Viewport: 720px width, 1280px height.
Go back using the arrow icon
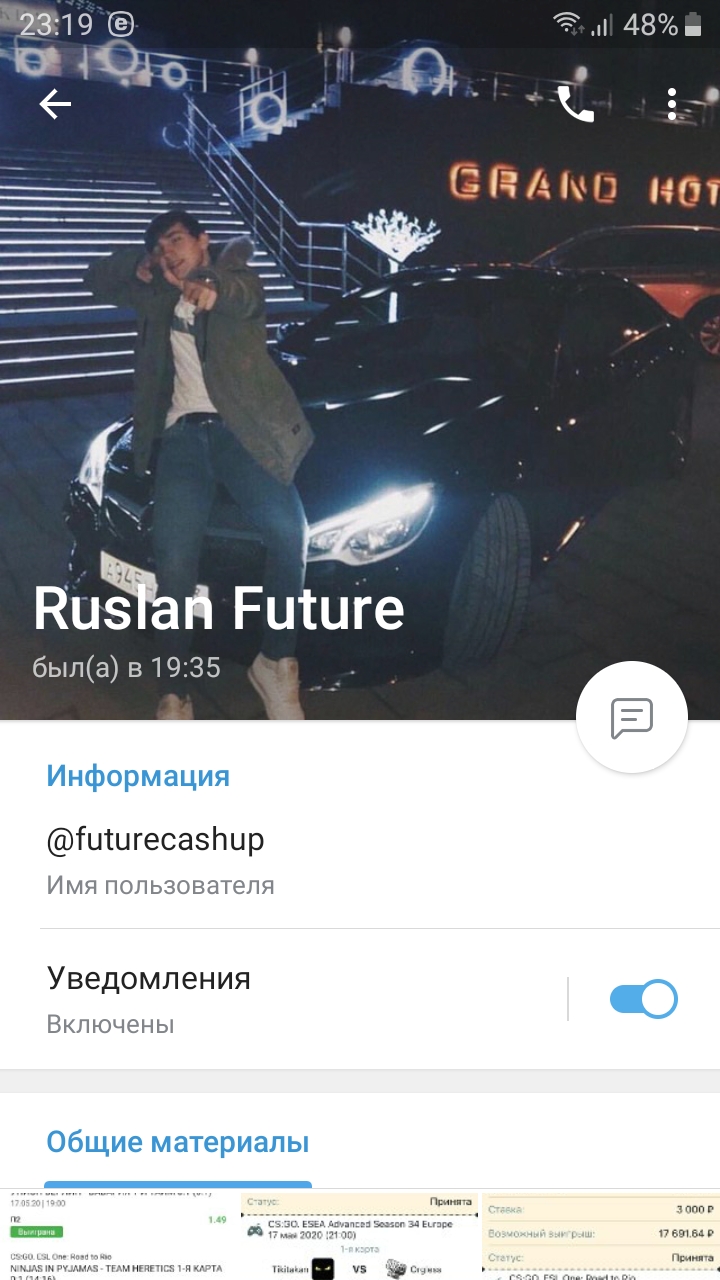point(55,104)
